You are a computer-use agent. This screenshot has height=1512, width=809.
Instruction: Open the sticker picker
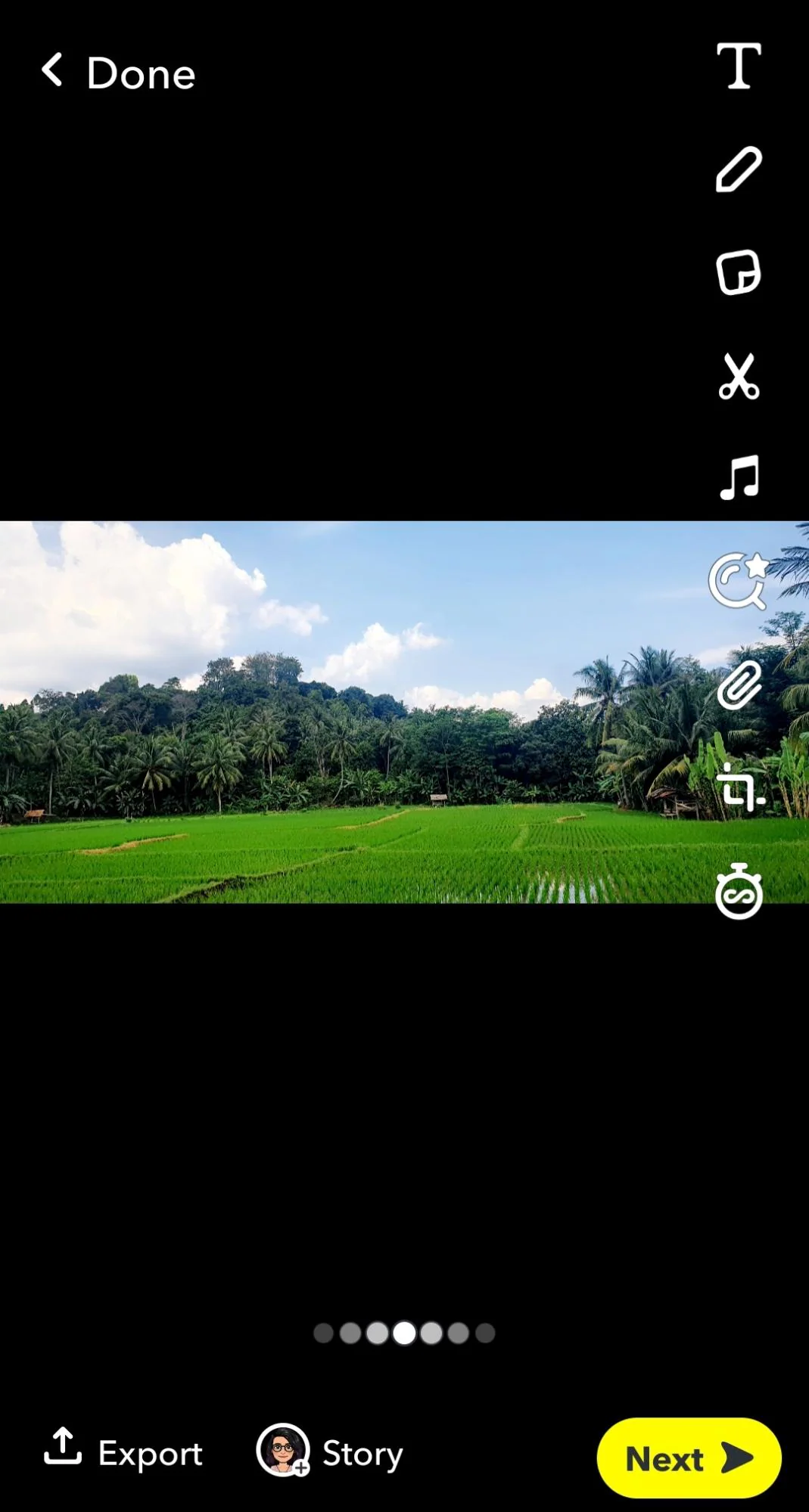(x=739, y=272)
